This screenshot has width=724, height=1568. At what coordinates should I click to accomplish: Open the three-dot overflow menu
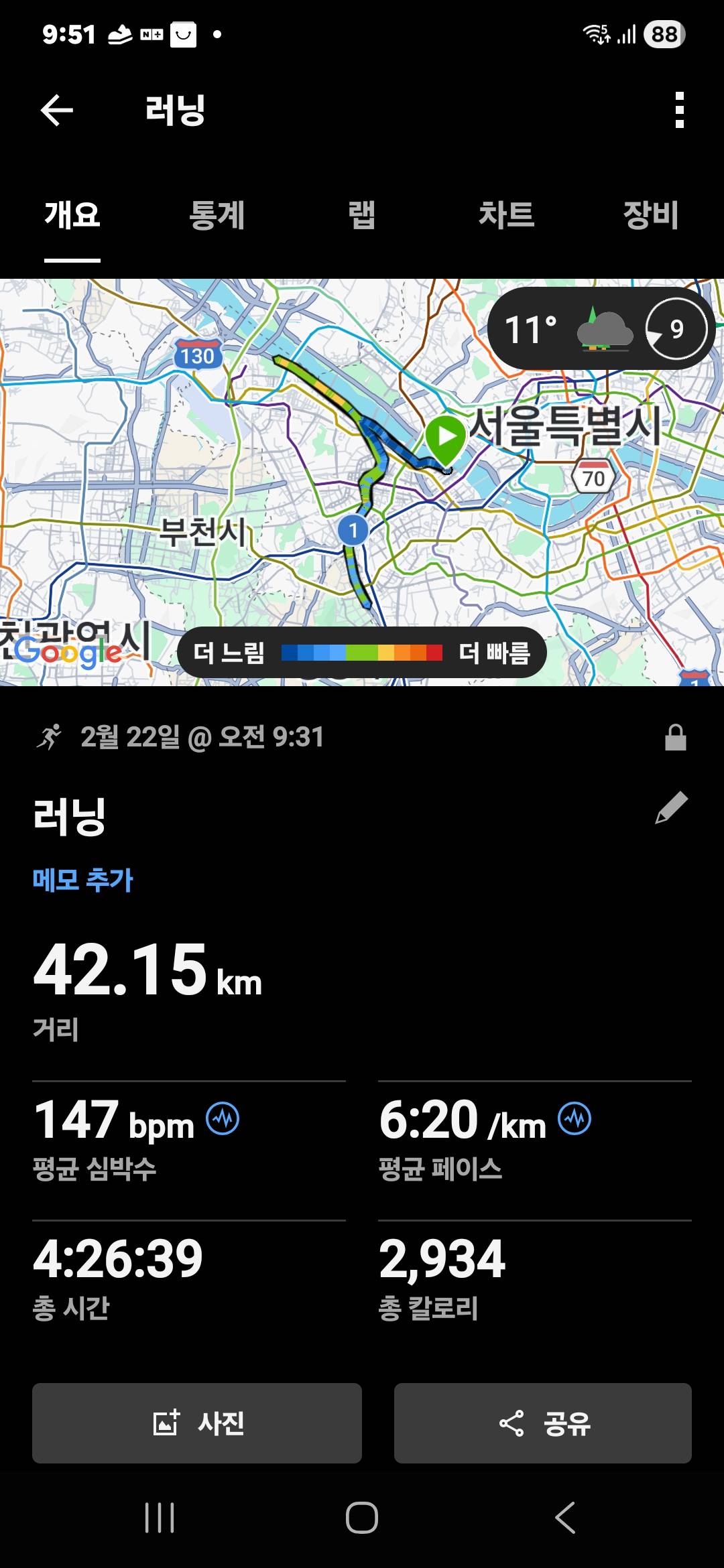point(679,111)
